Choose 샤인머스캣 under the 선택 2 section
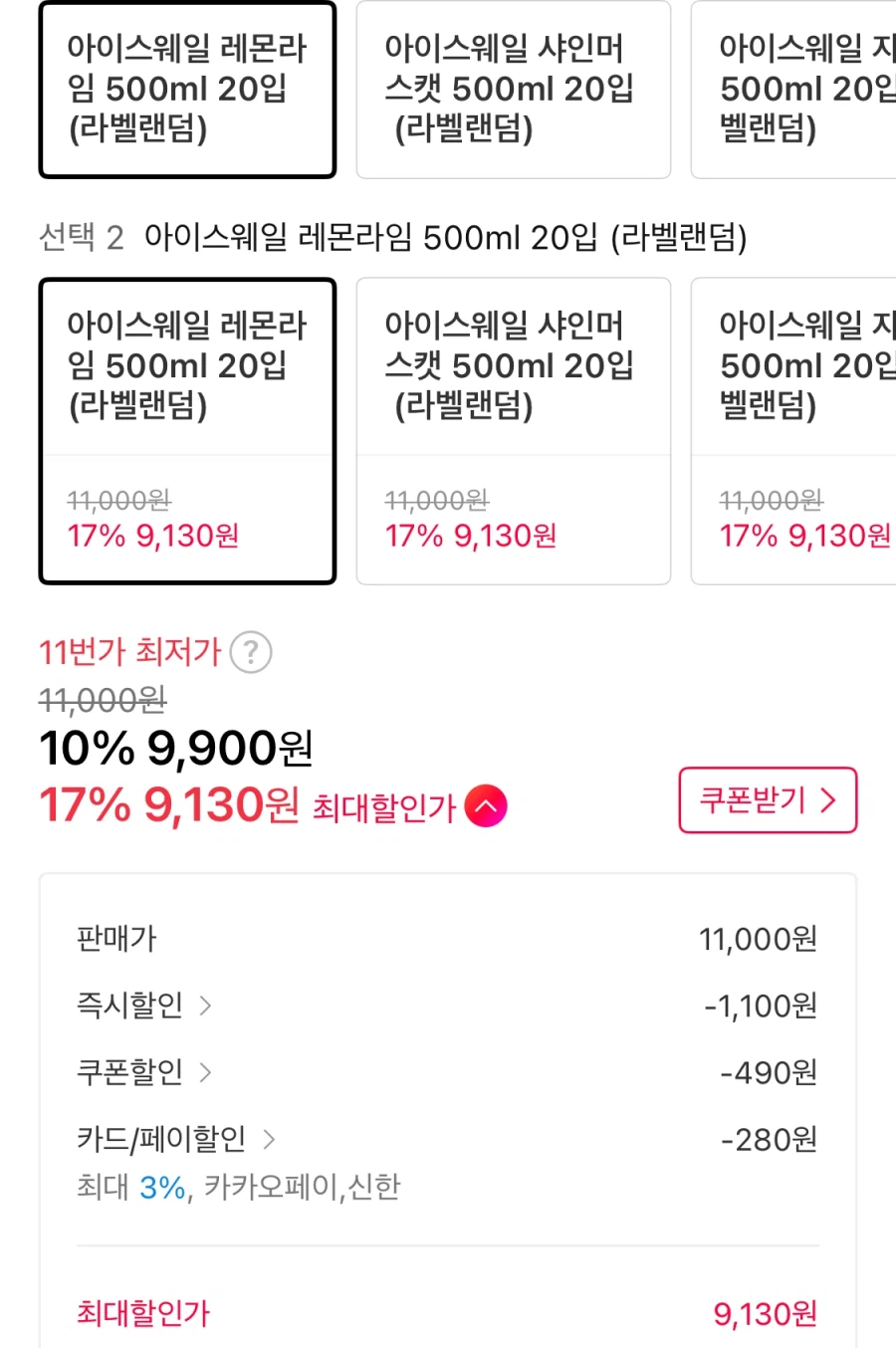Viewport: 896px width, 1348px height. (x=513, y=430)
